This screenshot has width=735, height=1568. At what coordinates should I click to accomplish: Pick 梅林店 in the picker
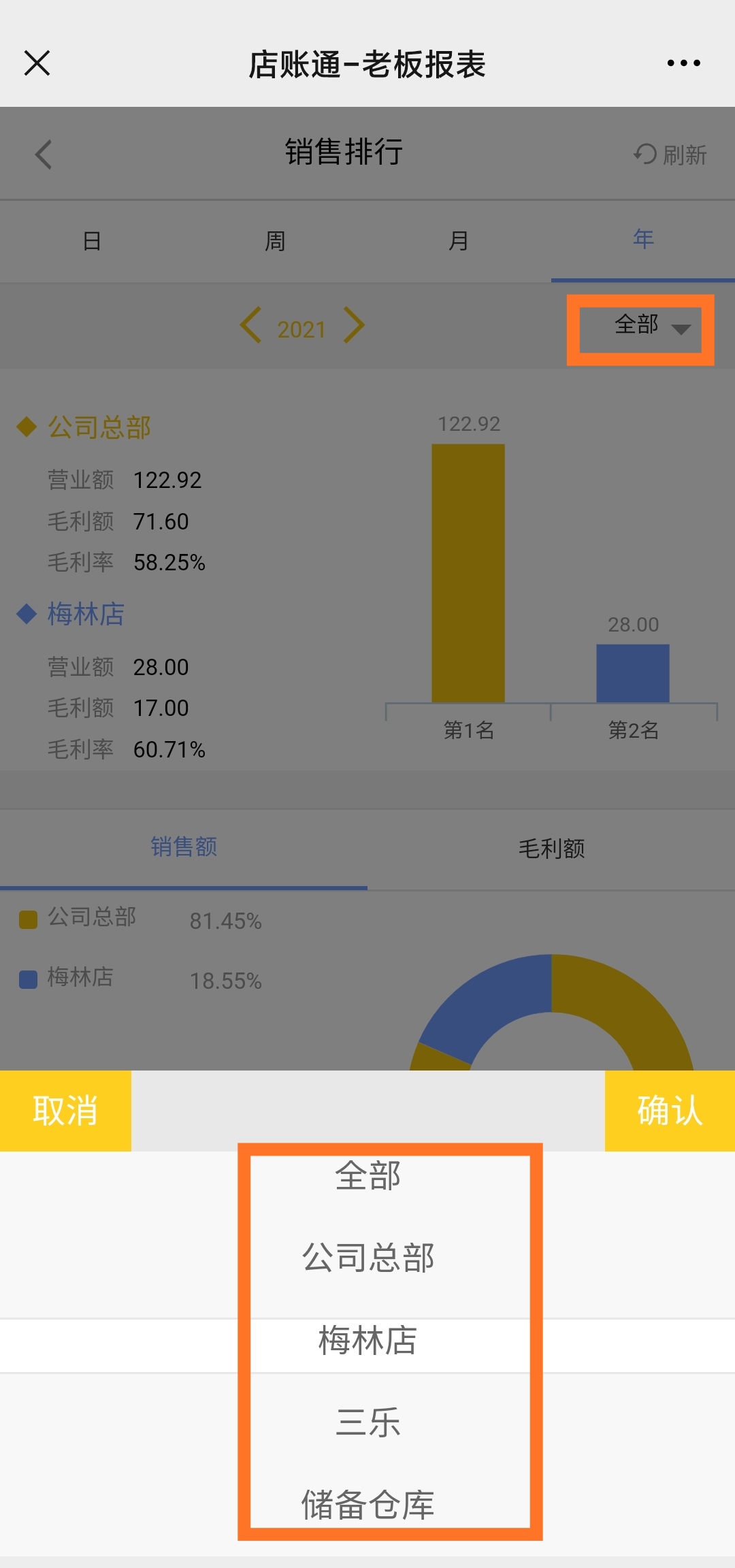pyautogui.click(x=368, y=1341)
